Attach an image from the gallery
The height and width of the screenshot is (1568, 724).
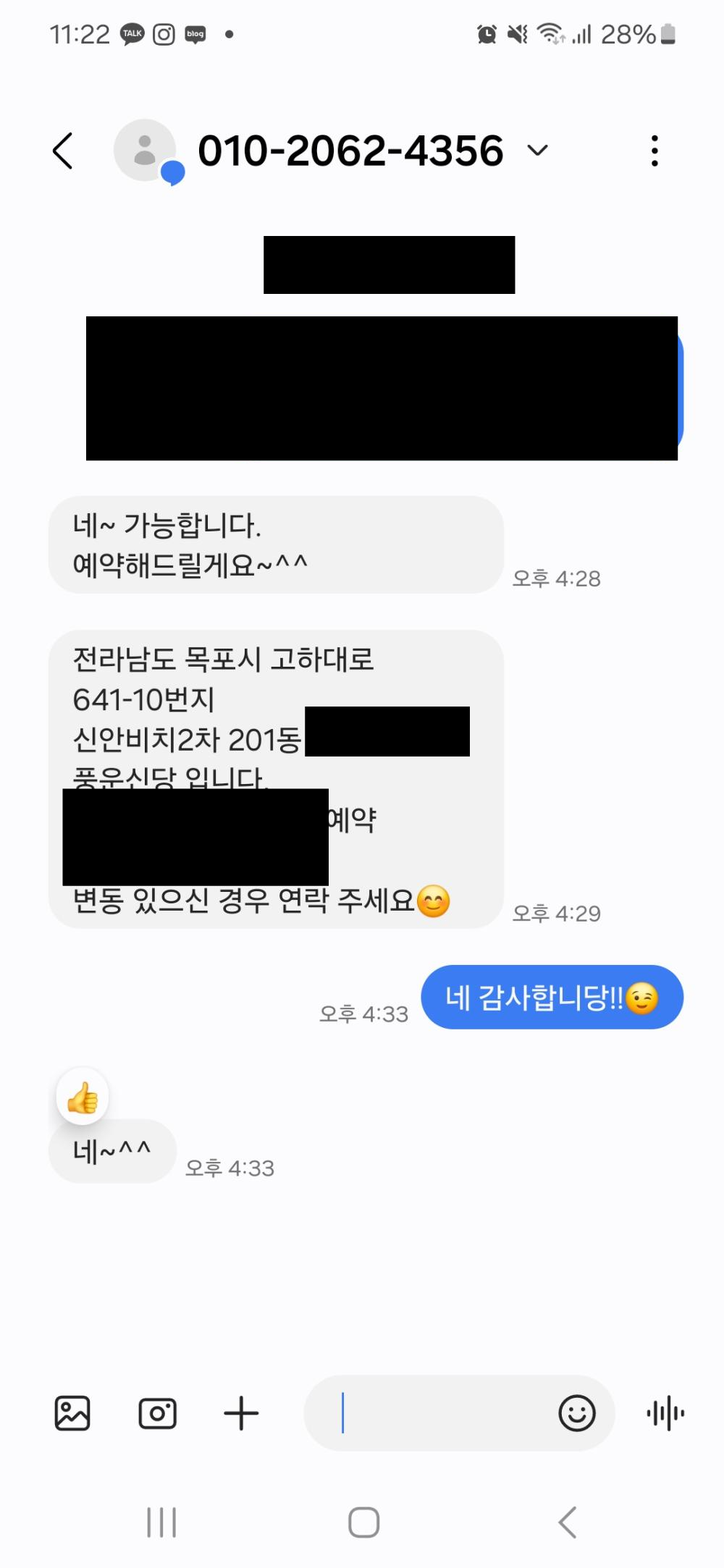[72, 1413]
